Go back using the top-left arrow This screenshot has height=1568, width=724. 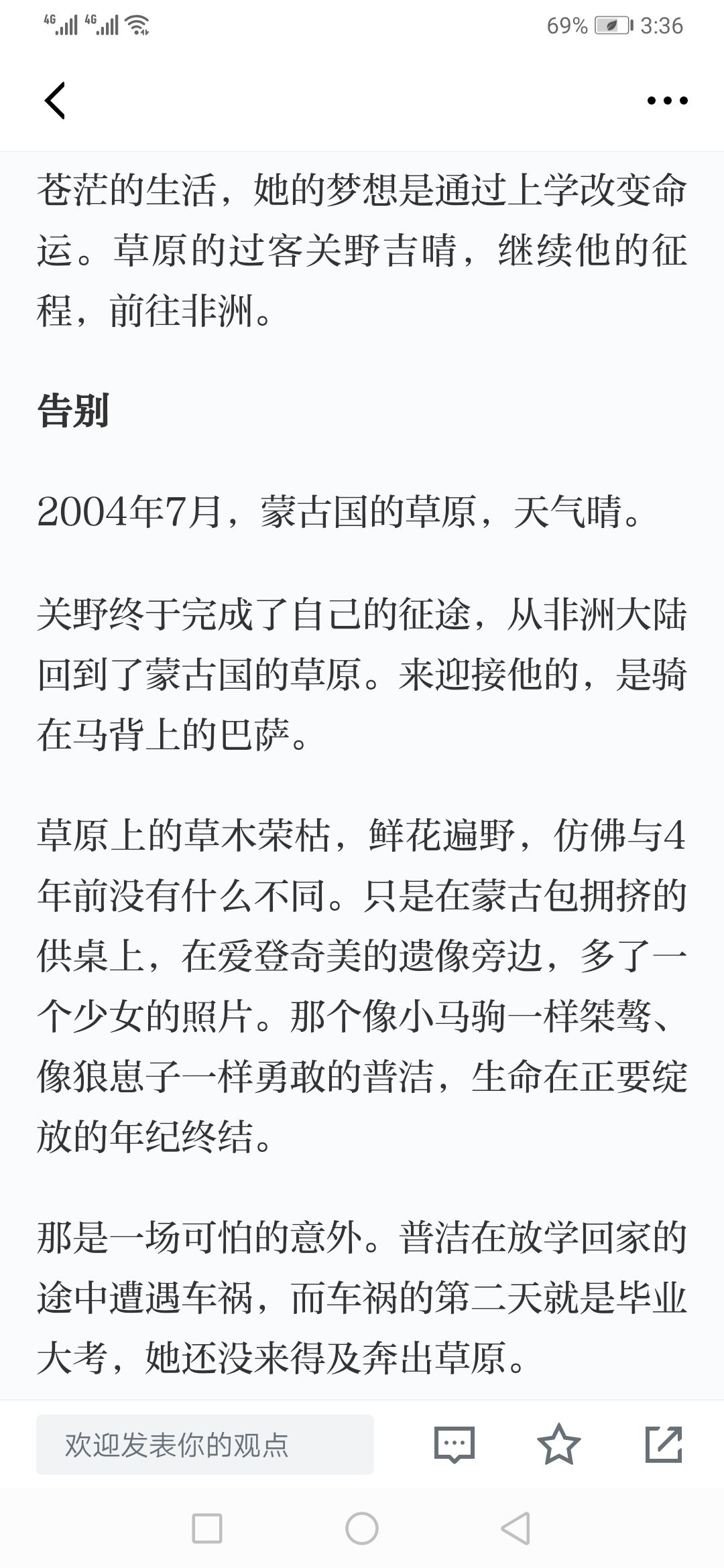[55, 101]
